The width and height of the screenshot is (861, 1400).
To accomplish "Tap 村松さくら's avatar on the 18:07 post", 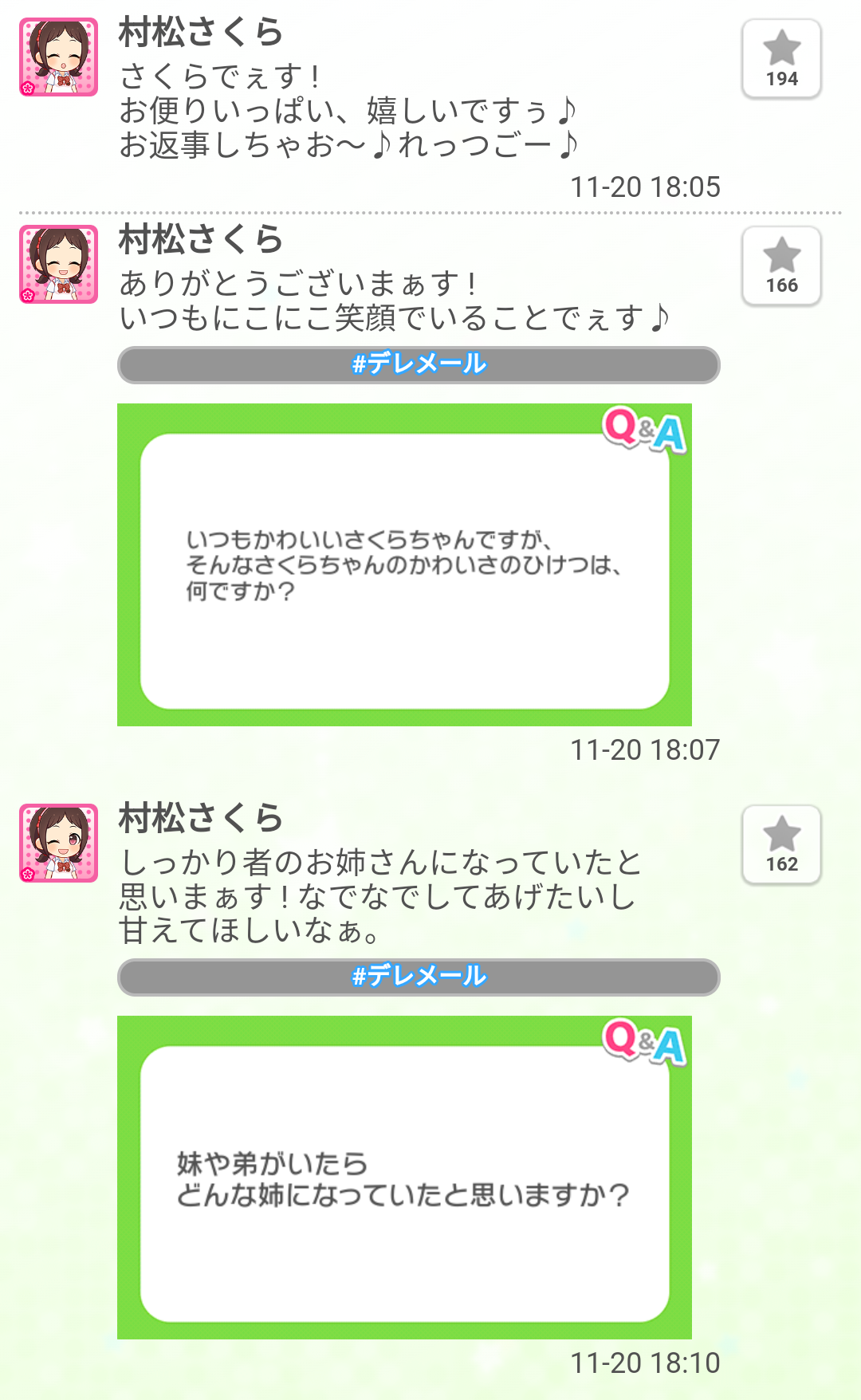I will coord(59,264).
